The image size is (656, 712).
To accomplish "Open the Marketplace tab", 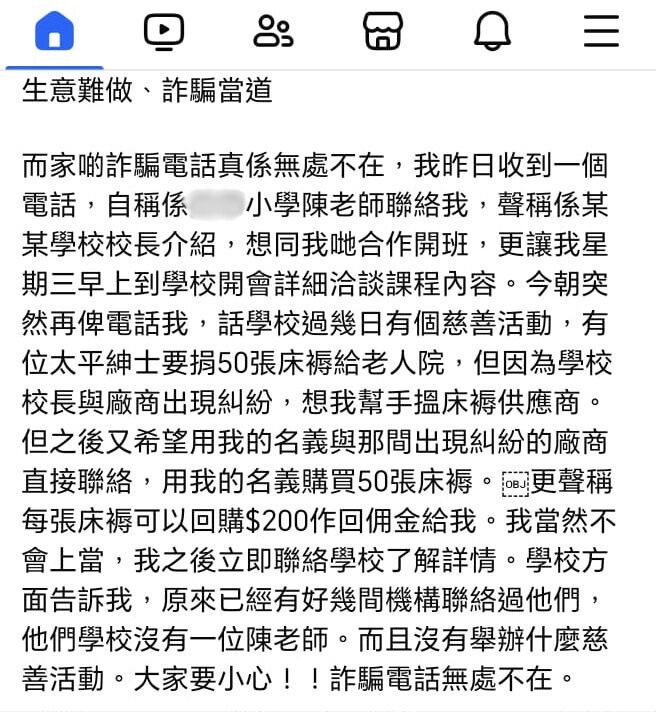I will pos(382,31).
